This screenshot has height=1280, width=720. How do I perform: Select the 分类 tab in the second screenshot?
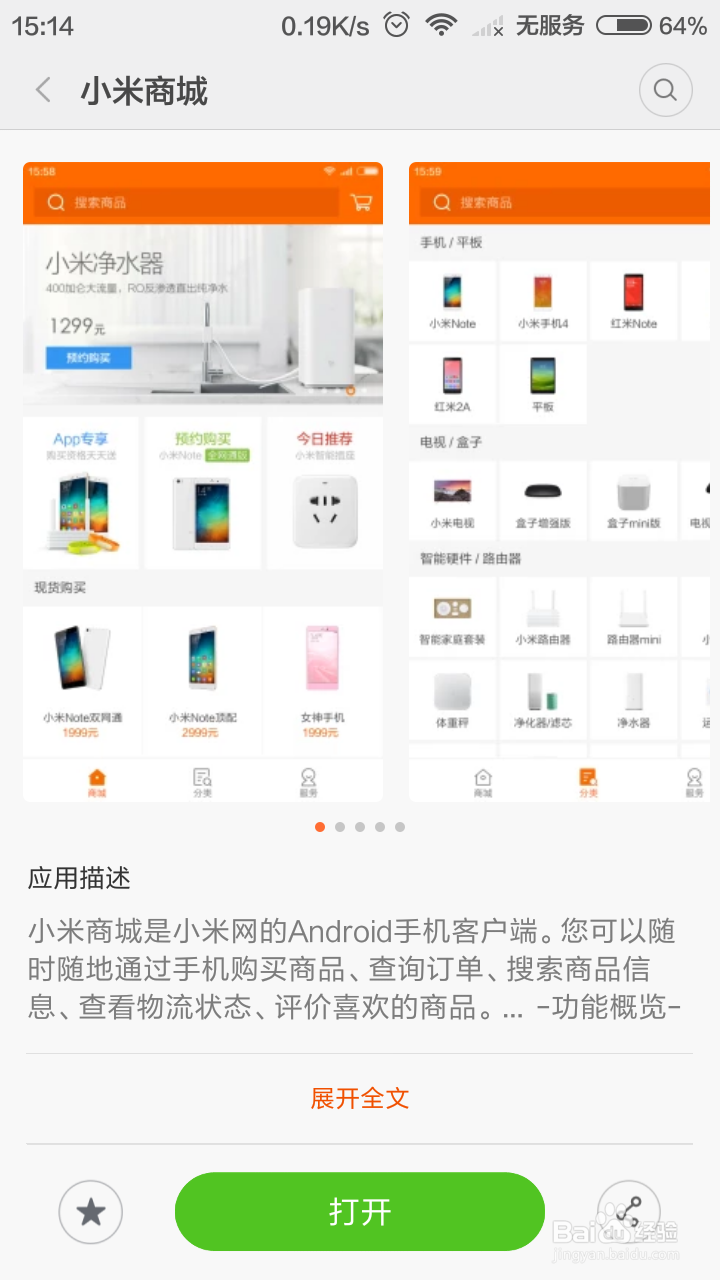tap(585, 779)
